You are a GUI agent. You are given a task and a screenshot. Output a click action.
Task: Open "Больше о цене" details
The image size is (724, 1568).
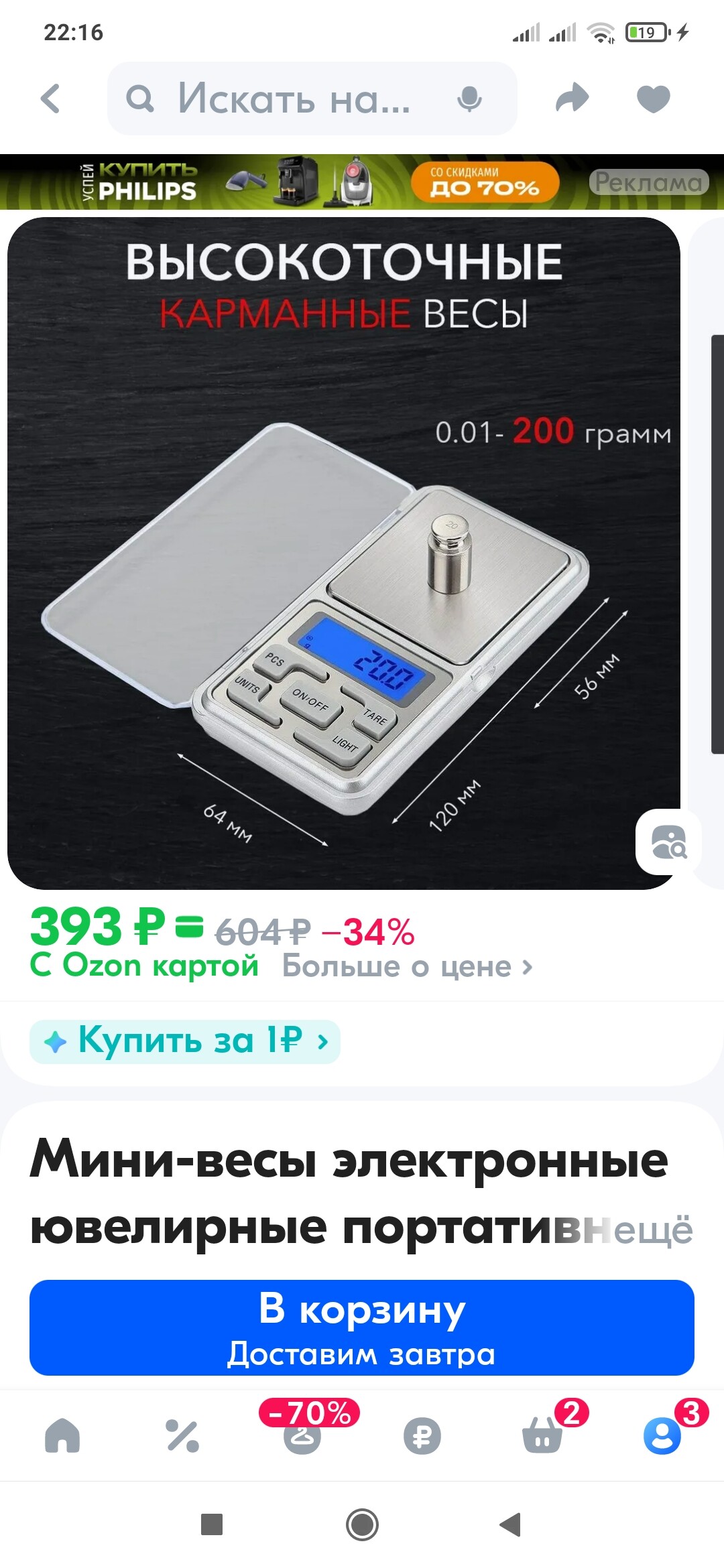(x=407, y=967)
